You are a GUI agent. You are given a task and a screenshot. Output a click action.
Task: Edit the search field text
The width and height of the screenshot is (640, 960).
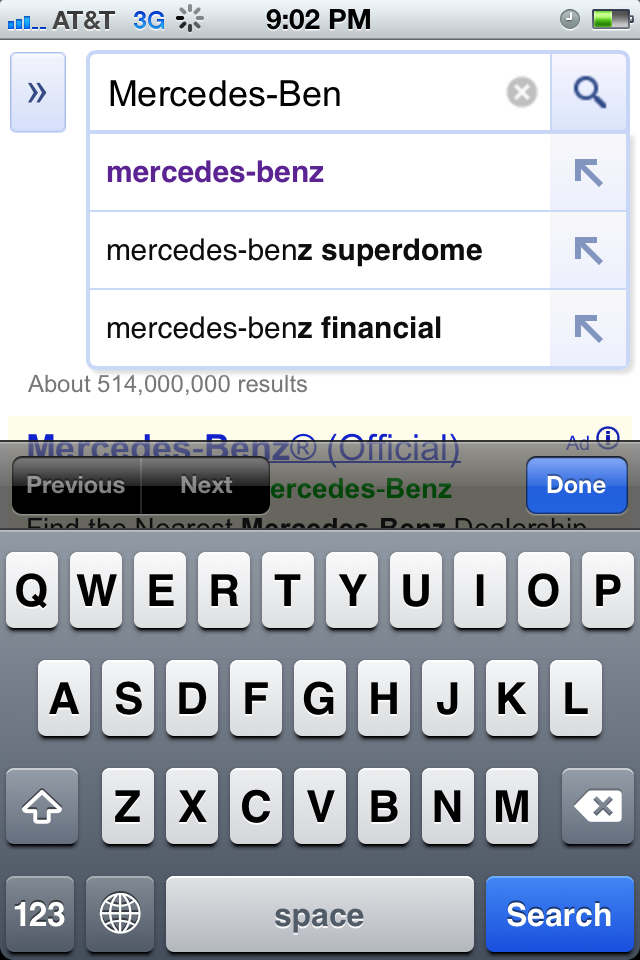(x=300, y=93)
